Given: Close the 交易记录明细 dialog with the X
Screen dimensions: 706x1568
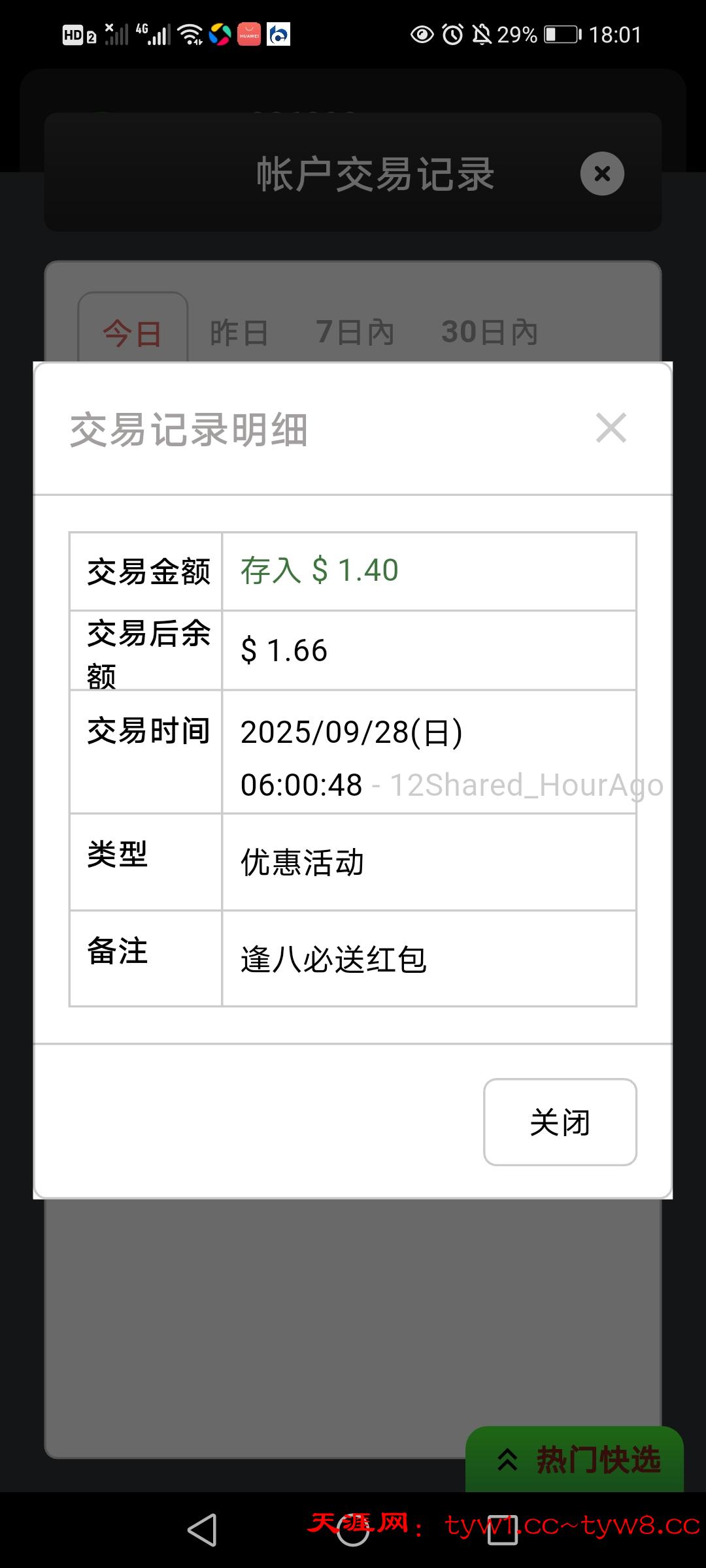Looking at the screenshot, I should [x=611, y=428].
